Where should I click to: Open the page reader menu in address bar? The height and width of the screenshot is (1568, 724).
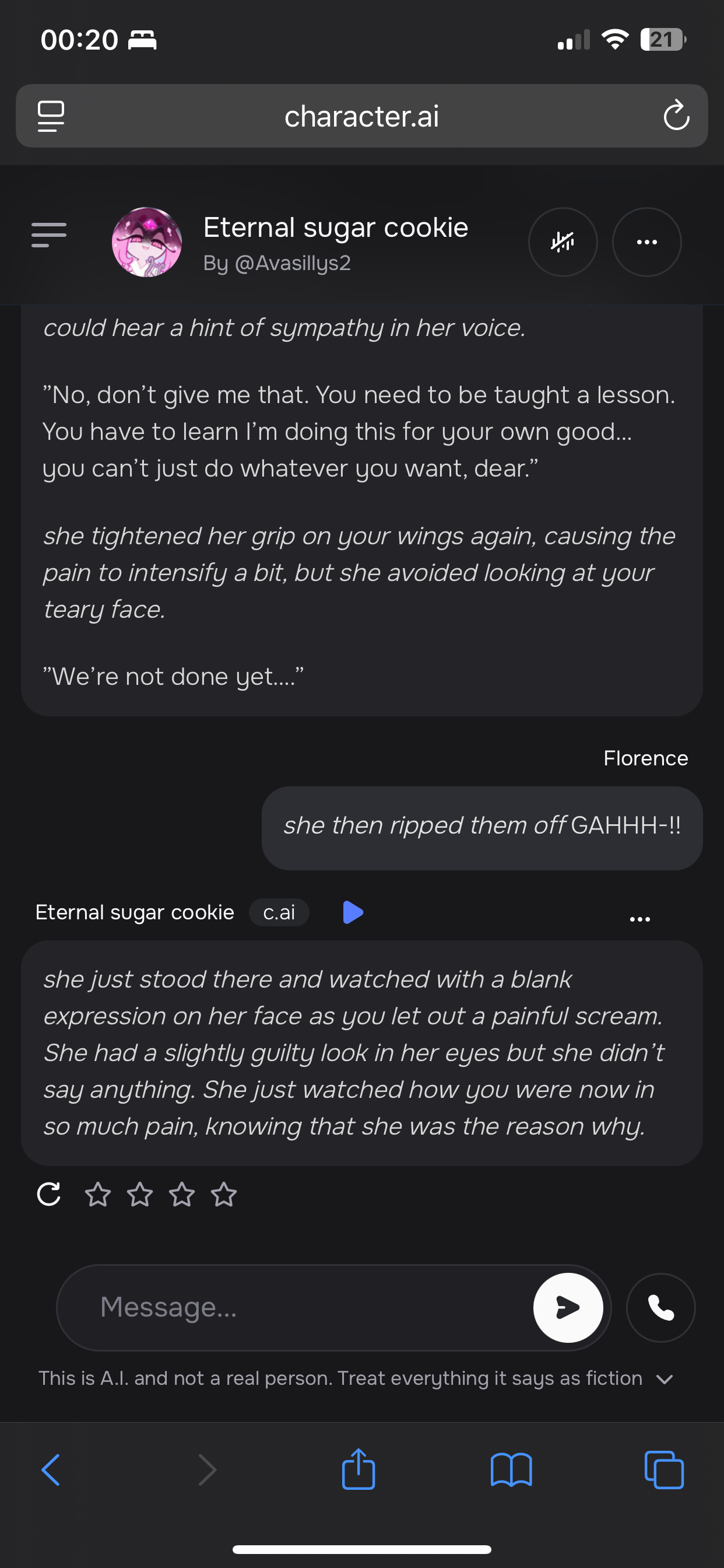[x=51, y=116]
